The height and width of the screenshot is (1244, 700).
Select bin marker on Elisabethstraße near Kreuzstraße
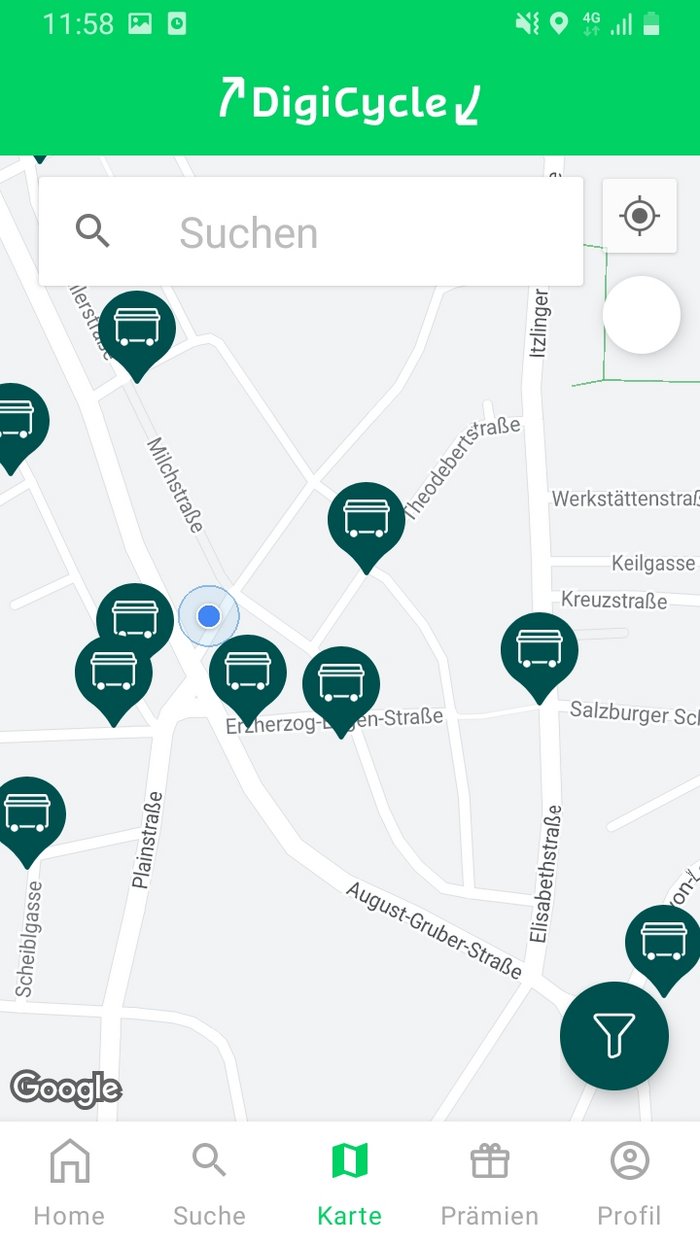point(539,650)
